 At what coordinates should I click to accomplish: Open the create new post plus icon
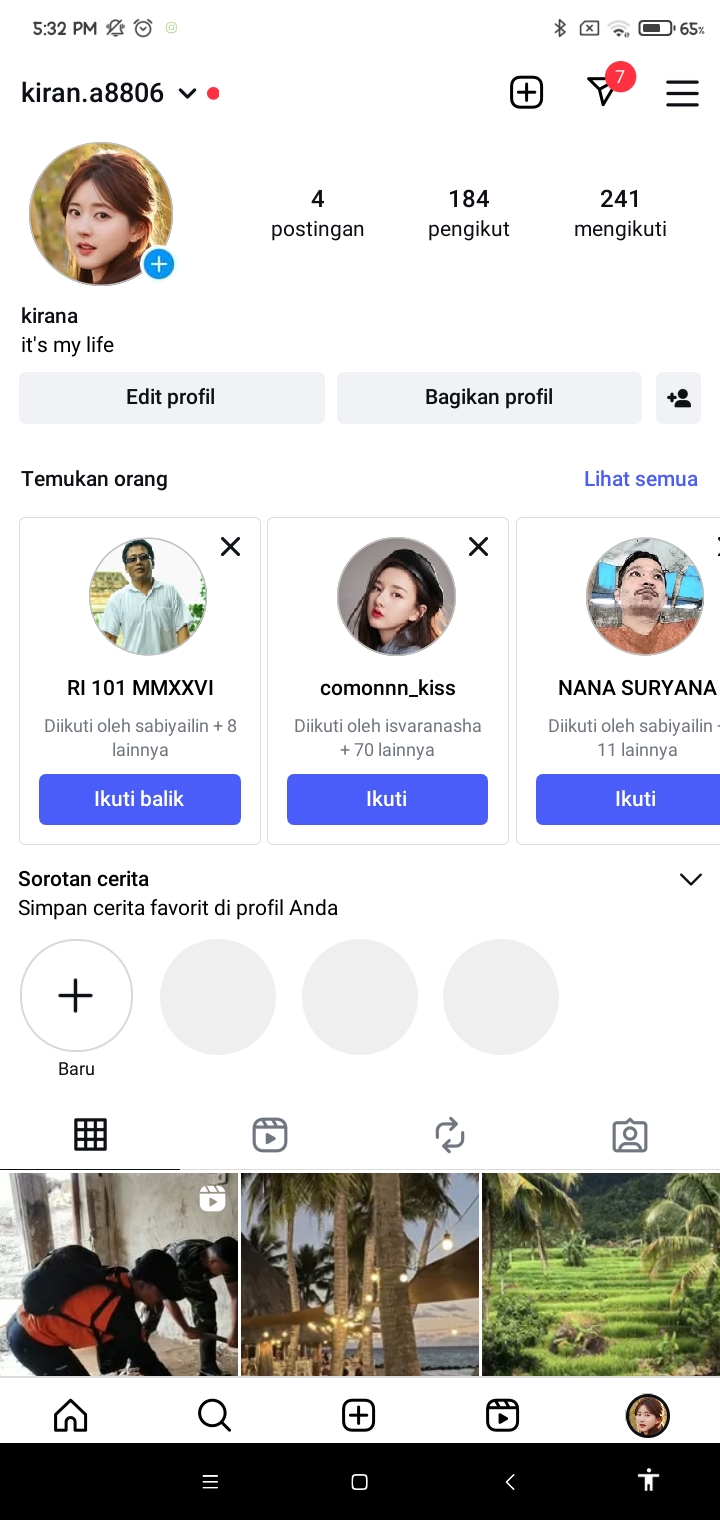[526, 93]
